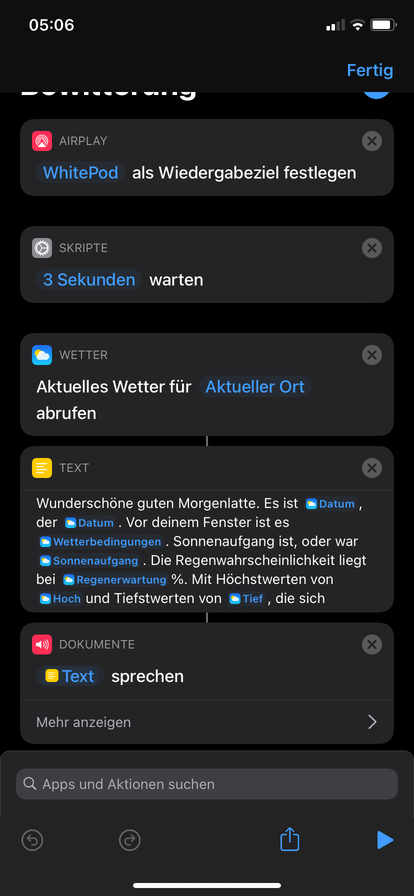Screen dimensions: 414x896
Task: Change the Aktueller Ort location parameter
Action: (255, 387)
